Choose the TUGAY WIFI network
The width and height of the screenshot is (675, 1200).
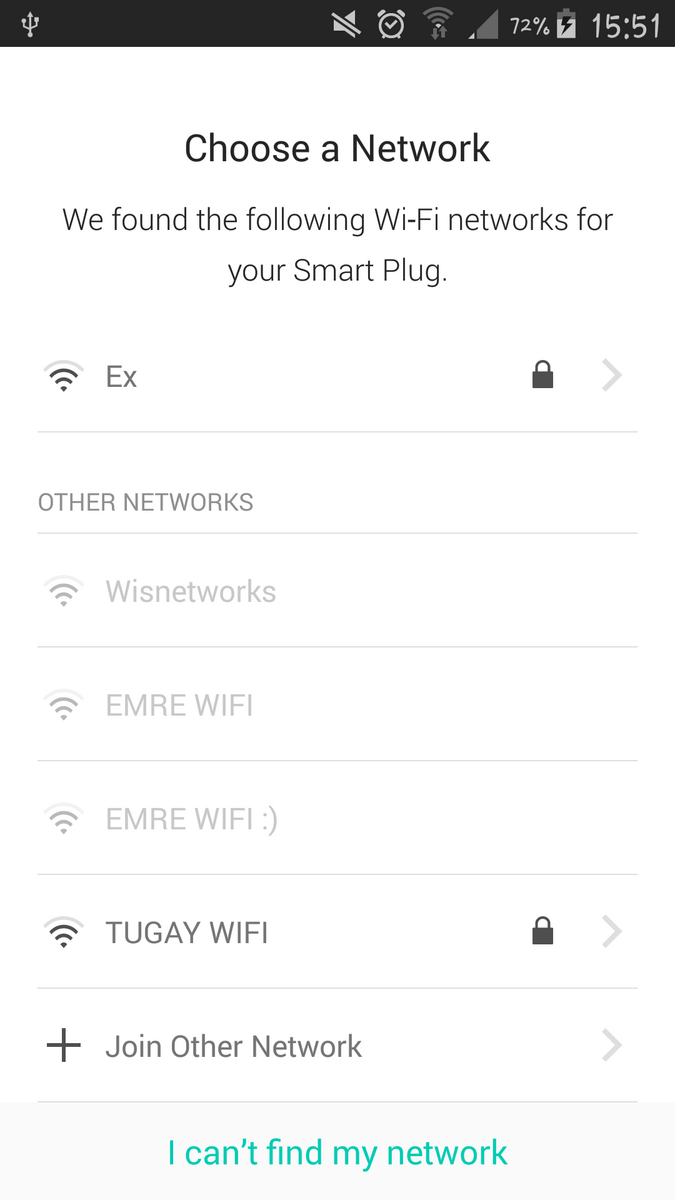337,932
